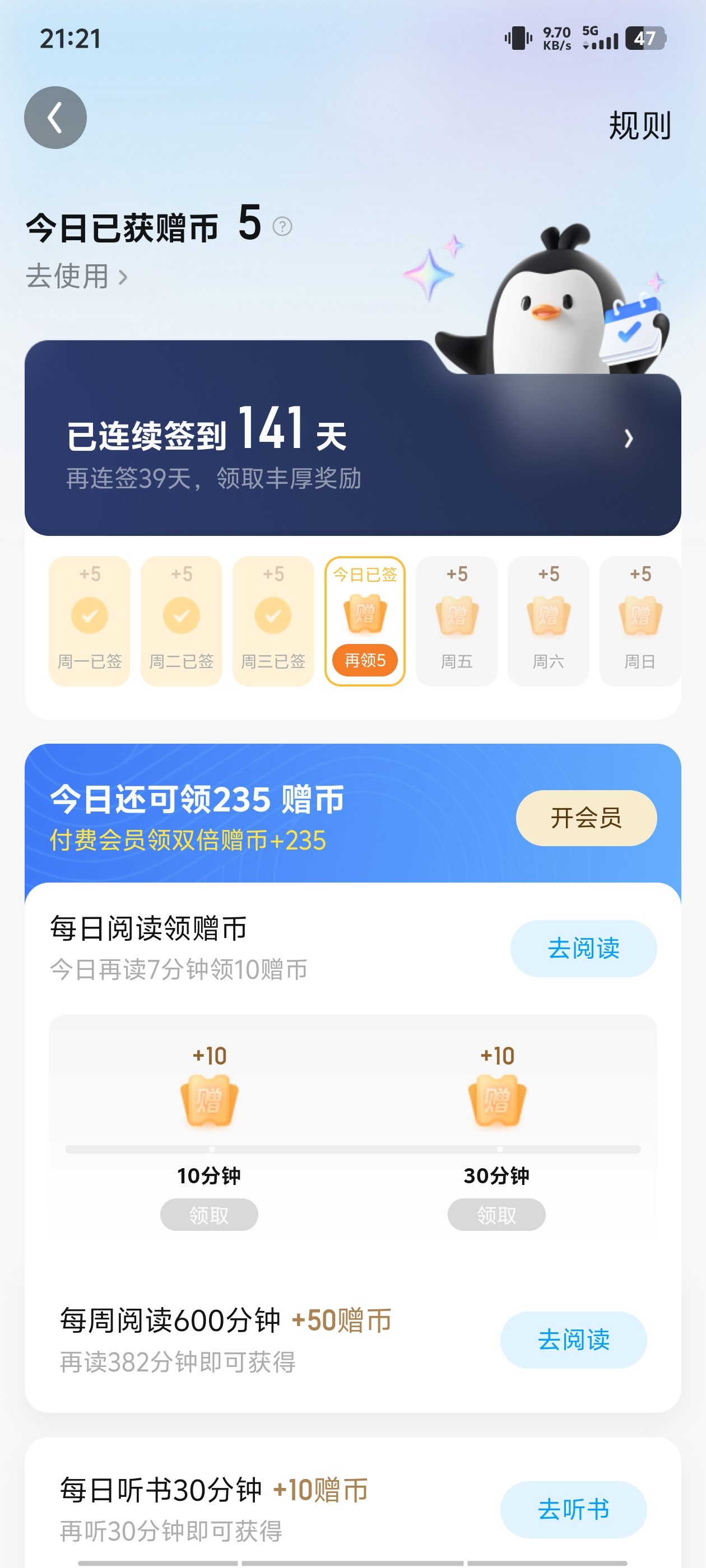
Task: Tap 去阅读 beside 每日阅读领赠币
Action: pyautogui.click(x=583, y=948)
